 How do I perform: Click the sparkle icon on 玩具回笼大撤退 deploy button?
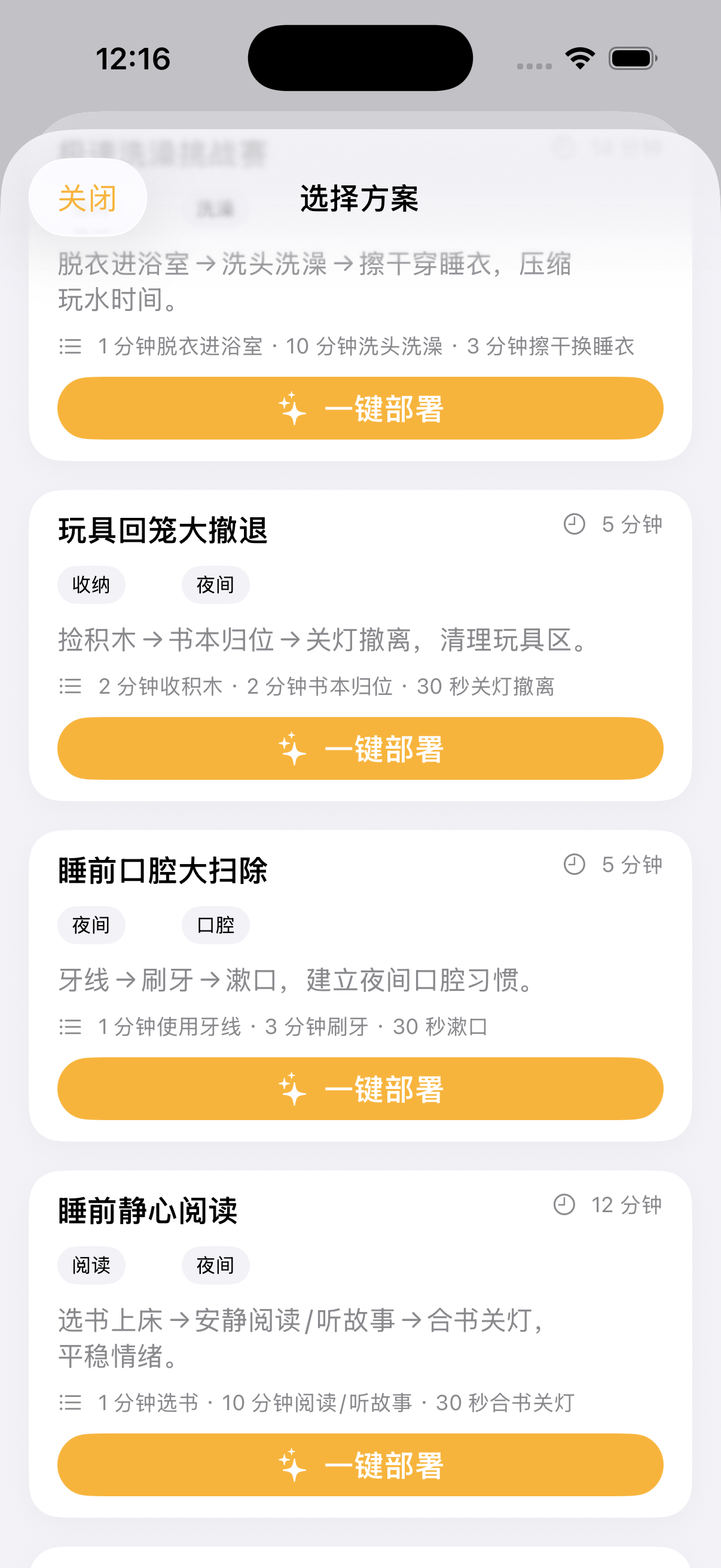point(294,748)
